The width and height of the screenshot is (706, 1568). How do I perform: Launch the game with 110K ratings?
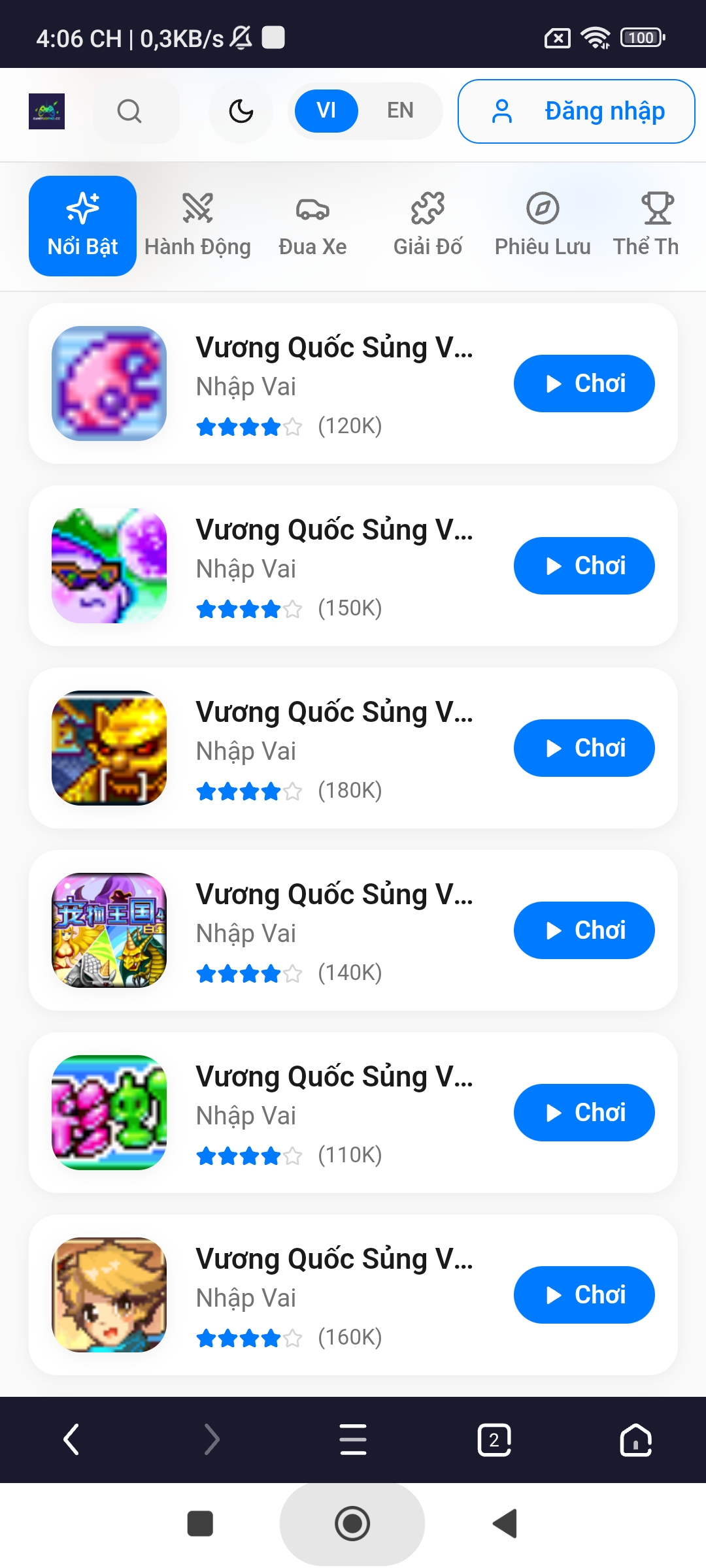[584, 1113]
